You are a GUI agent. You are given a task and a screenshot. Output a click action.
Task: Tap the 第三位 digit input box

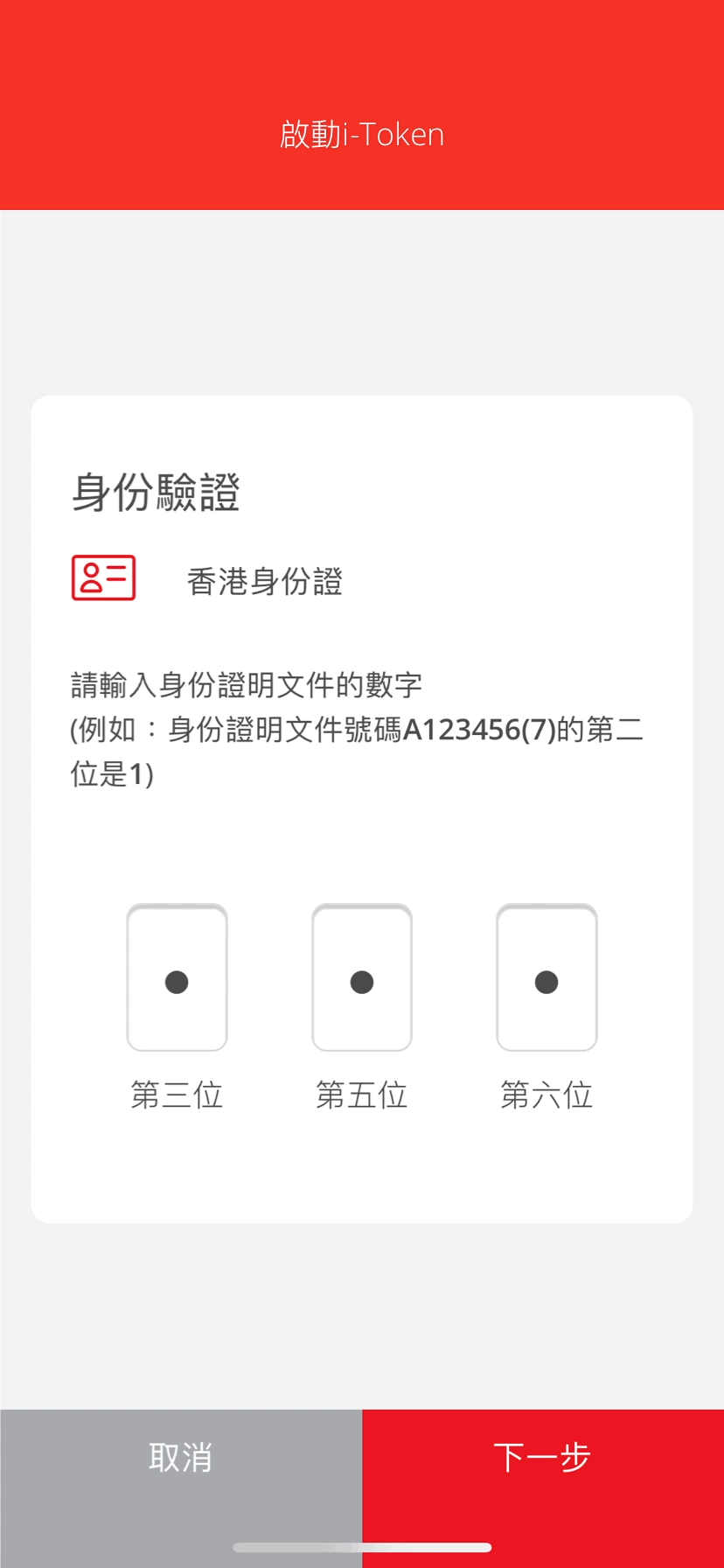coord(177,977)
